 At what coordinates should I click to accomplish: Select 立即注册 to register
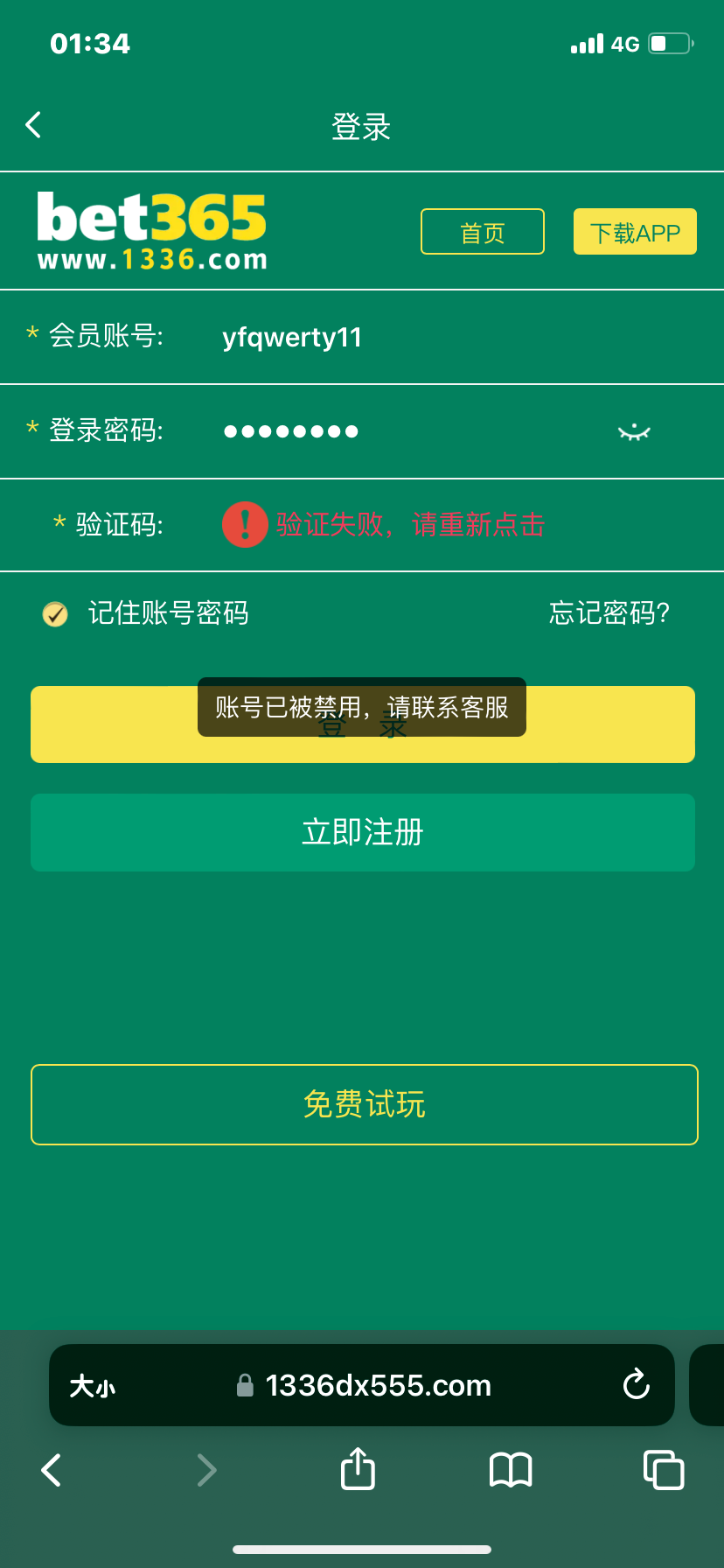pos(362,832)
